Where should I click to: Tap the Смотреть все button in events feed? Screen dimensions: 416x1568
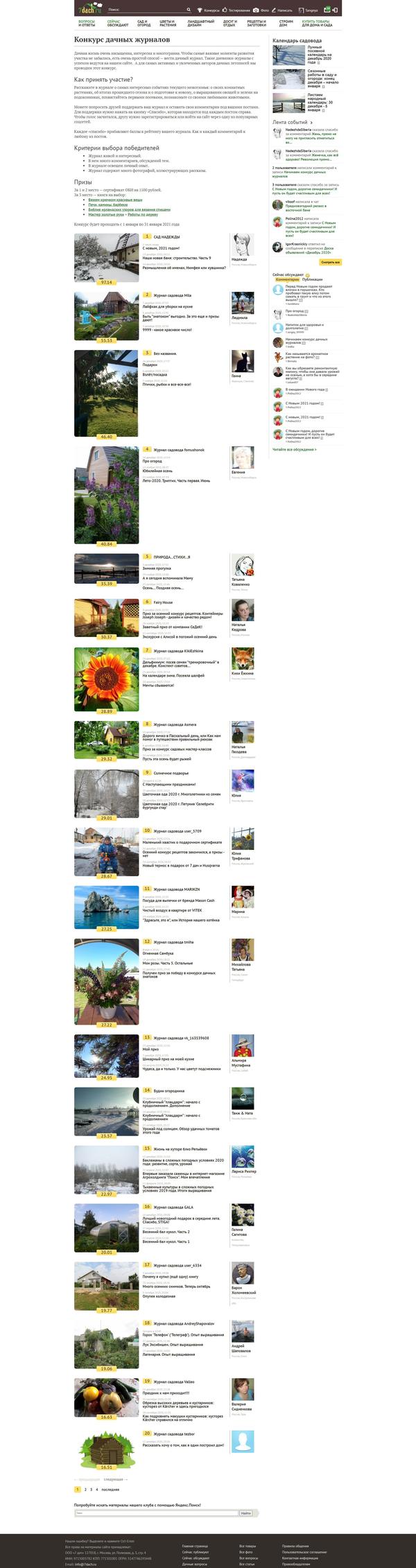point(331,262)
